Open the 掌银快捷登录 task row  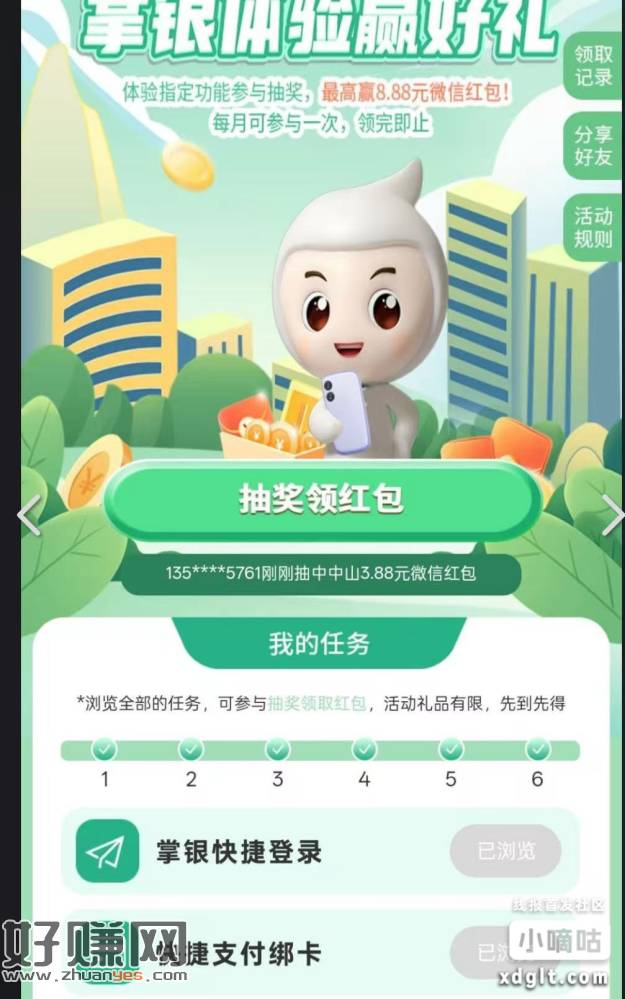pos(240,852)
